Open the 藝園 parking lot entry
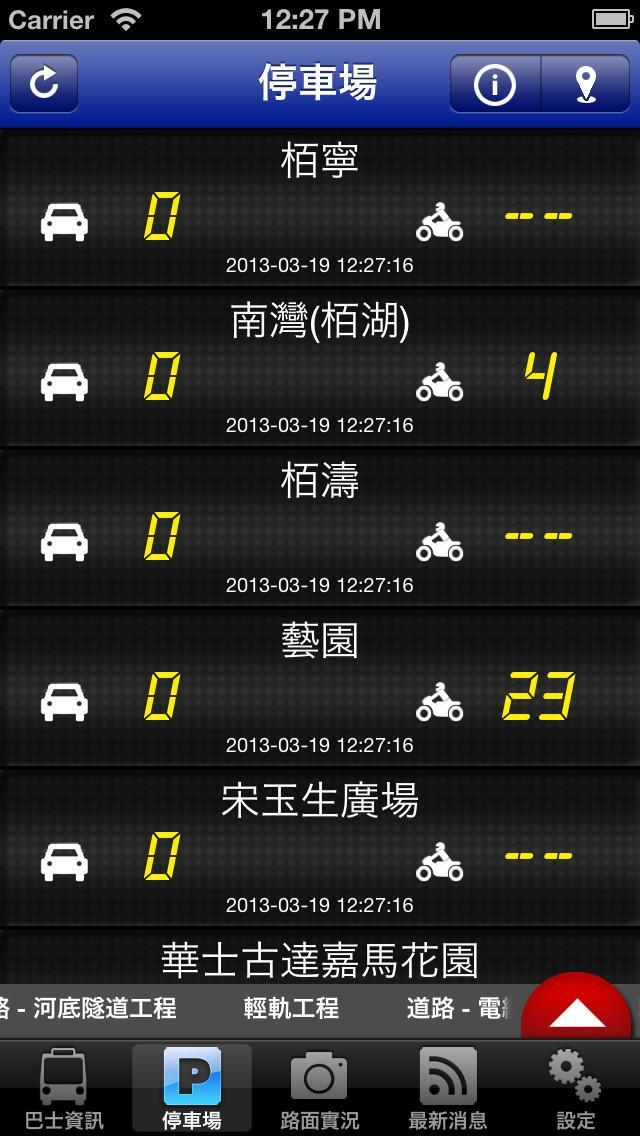The image size is (640, 1136). [320, 689]
